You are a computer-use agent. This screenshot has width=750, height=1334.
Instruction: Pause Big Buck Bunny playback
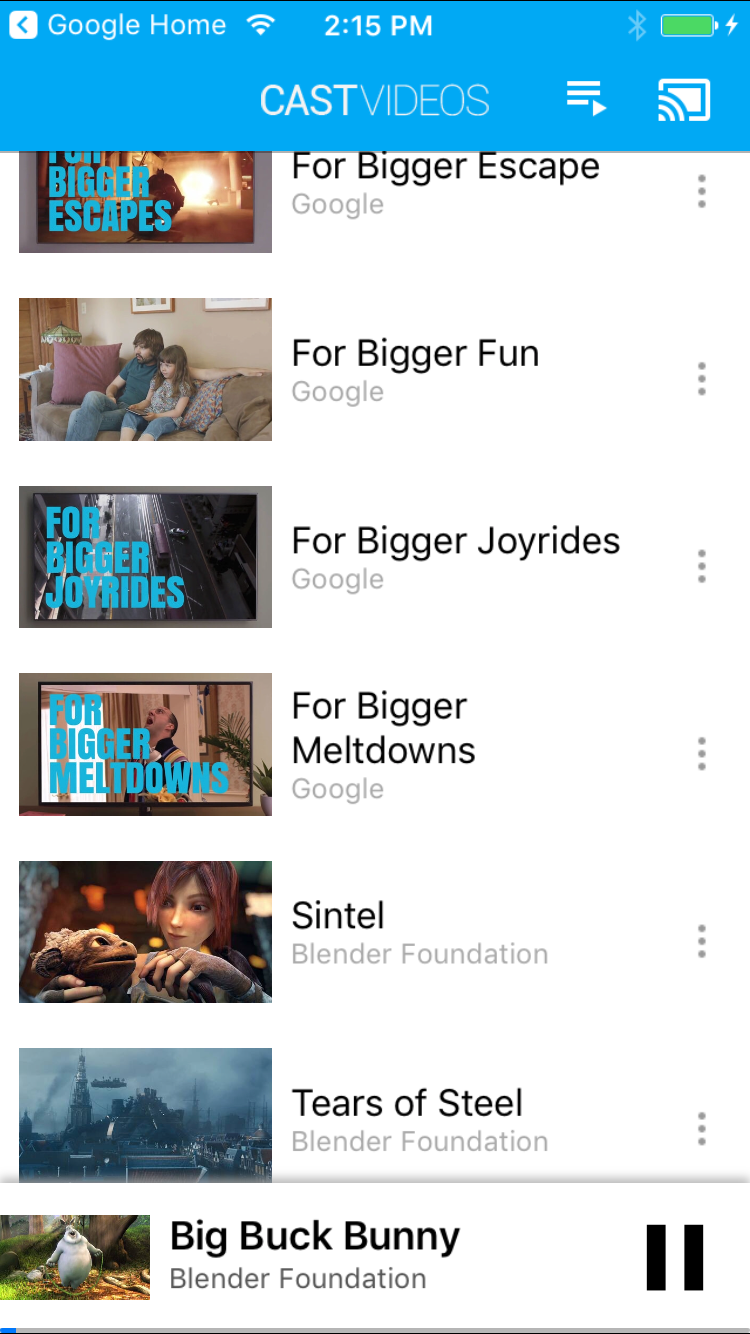pyautogui.click(x=675, y=1257)
